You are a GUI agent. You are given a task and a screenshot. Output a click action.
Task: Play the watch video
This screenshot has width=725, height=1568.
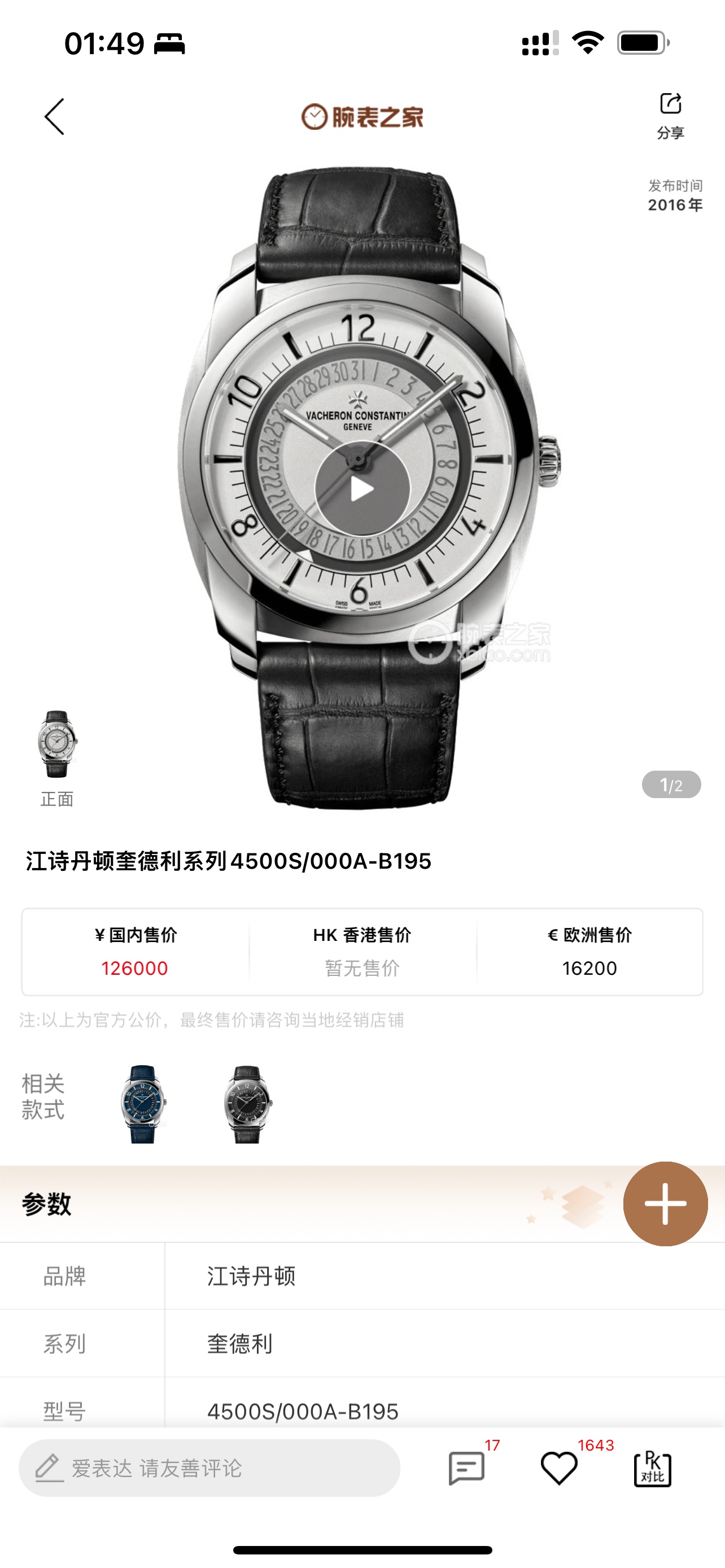362,489
